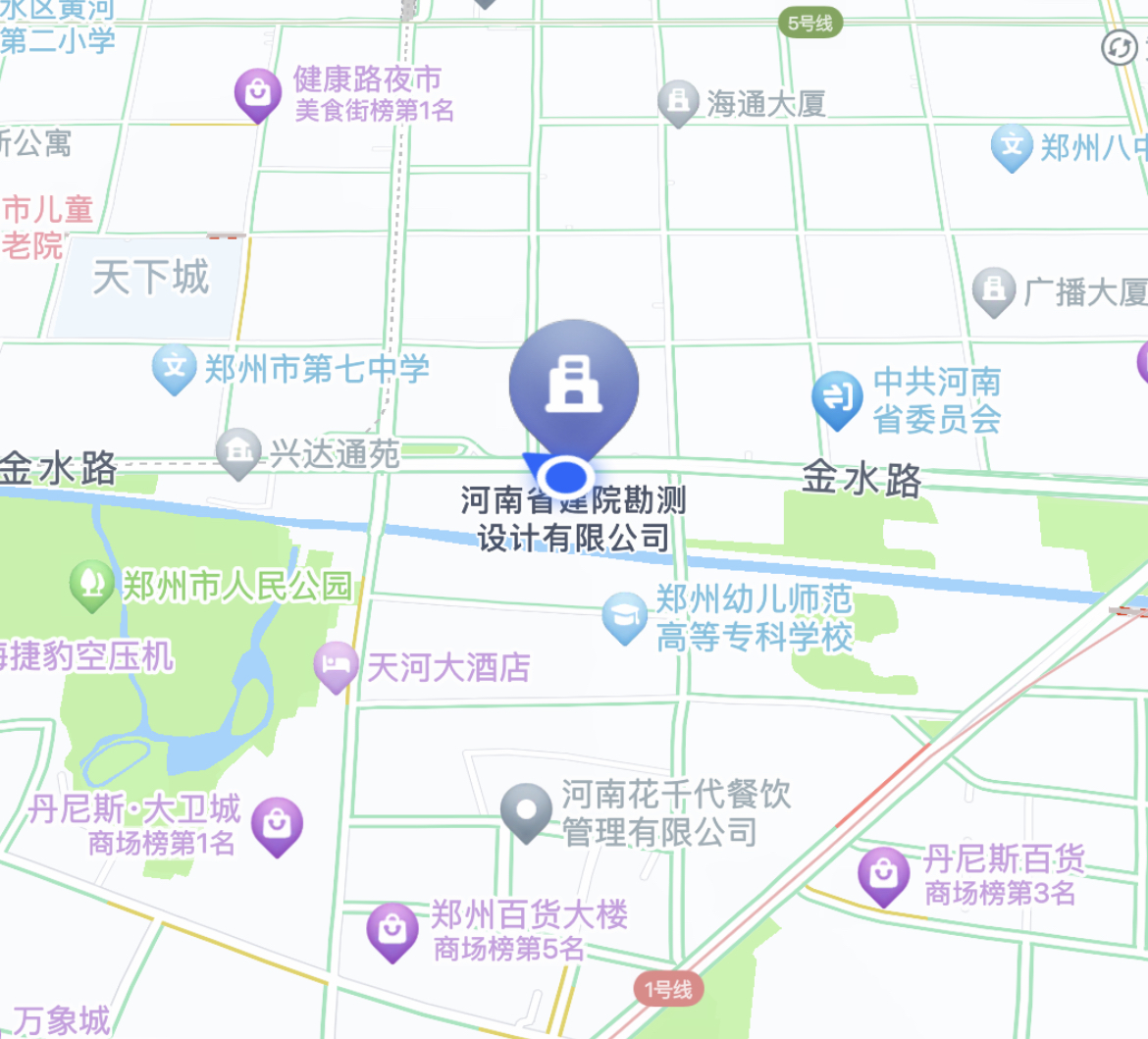Screen dimensions: 1148x1039
Task: Select the 郑州幼儿师范高等专科学校 marker
Action: point(624,617)
